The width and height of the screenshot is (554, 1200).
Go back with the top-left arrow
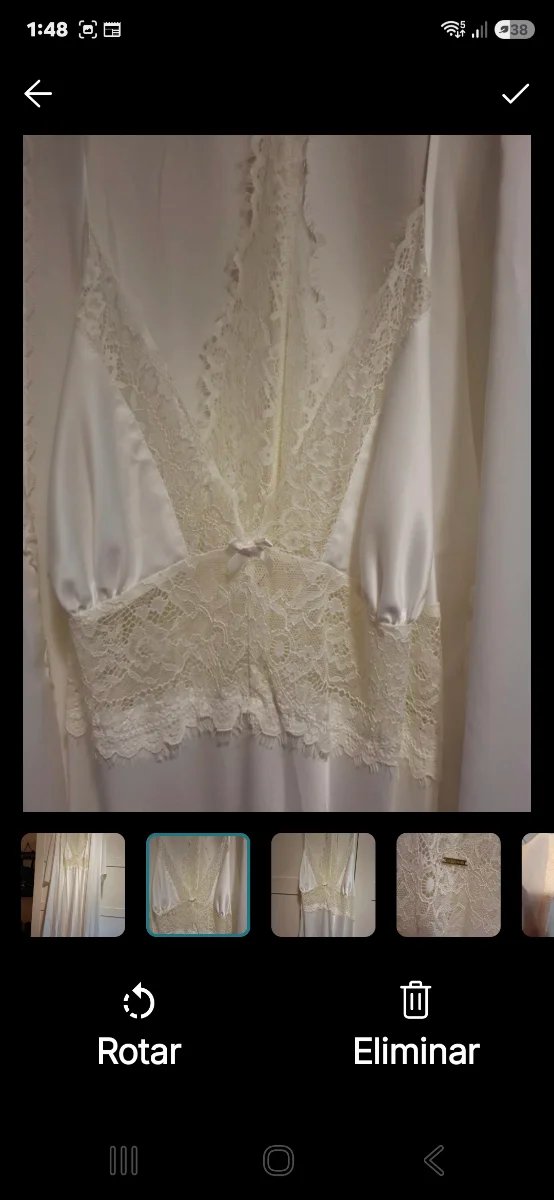coord(38,94)
